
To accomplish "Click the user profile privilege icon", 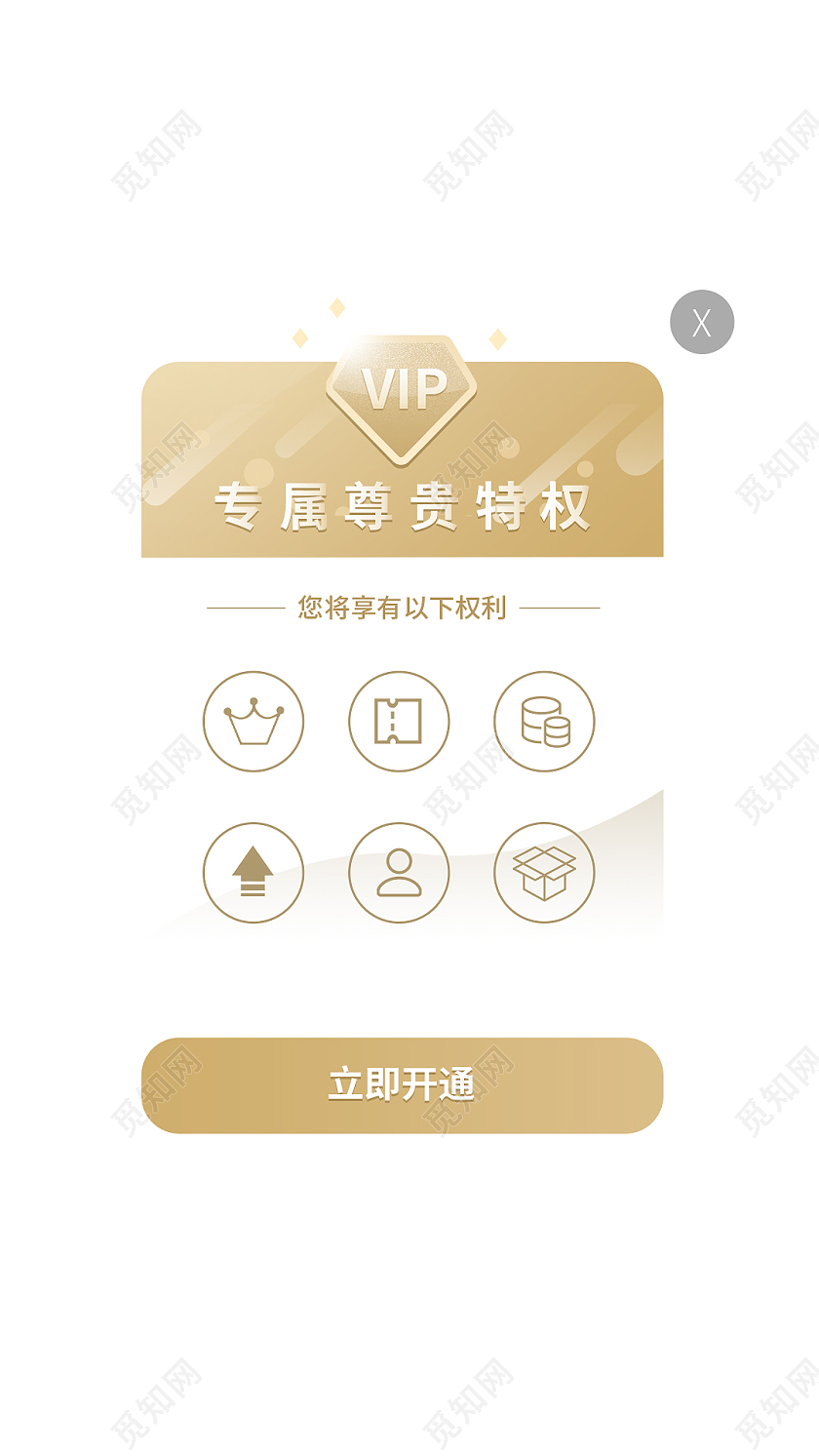I will pos(399,873).
